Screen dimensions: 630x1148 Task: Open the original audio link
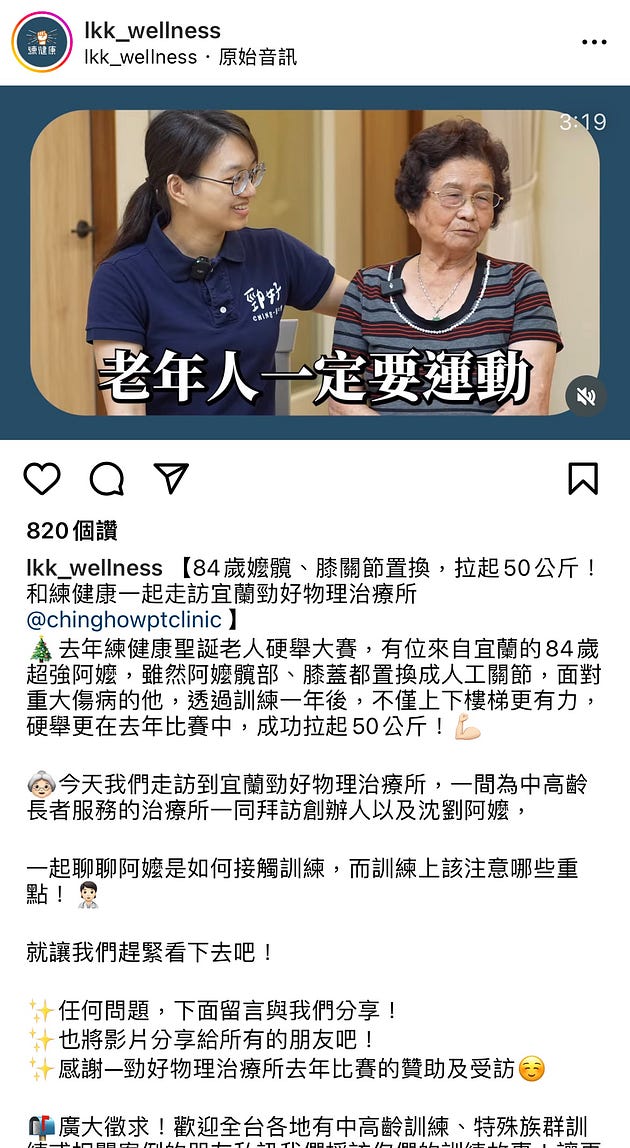257,57
